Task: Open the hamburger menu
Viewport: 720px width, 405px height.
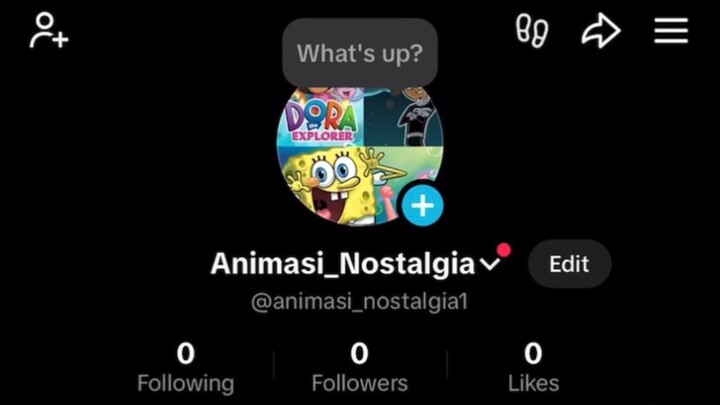Action: pyautogui.click(x=671, y=31)
